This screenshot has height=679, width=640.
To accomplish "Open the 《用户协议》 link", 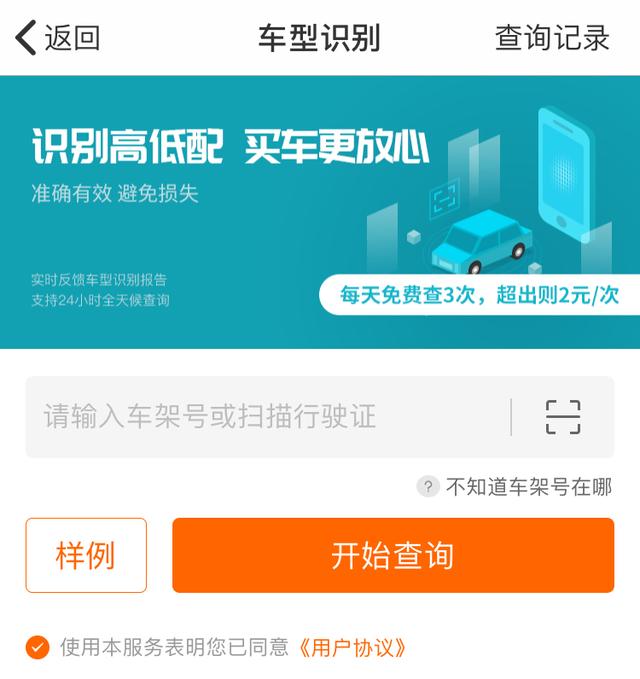I will coord(352,647).
